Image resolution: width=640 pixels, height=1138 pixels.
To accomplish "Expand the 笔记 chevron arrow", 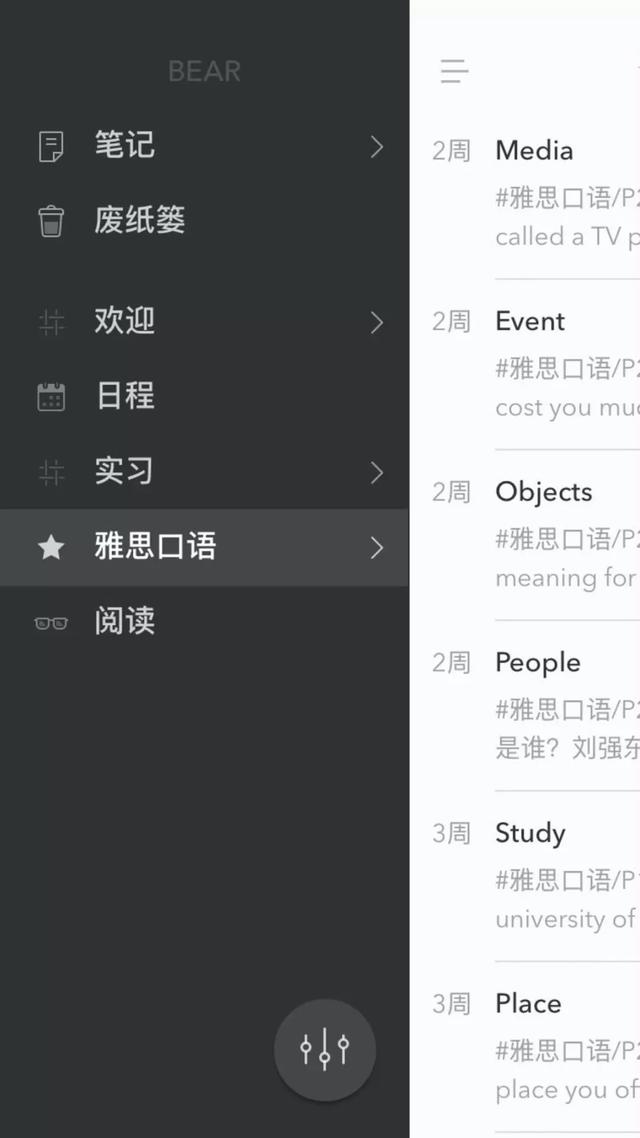I will 377,147.
